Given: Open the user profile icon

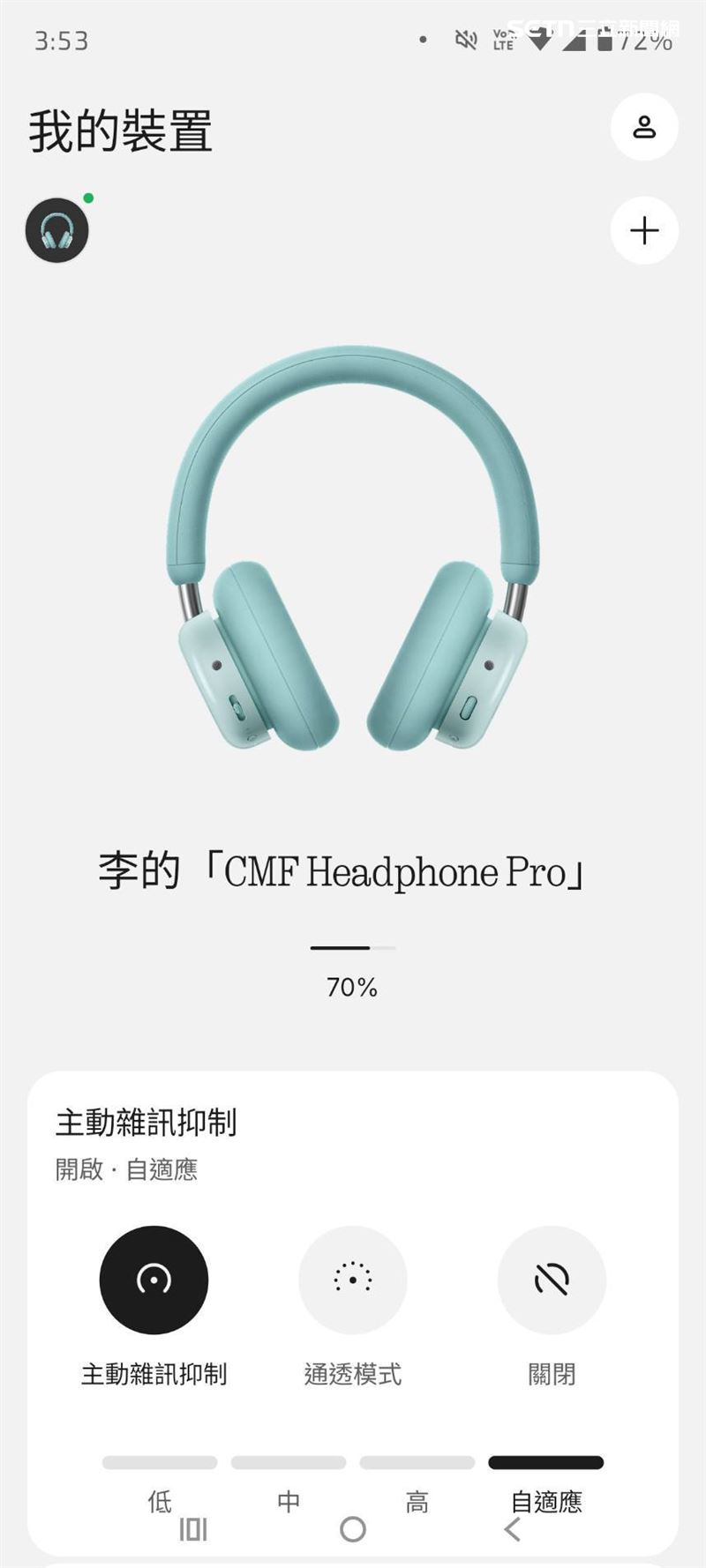Looking at the screenshot, I should (x=645, y=128).
